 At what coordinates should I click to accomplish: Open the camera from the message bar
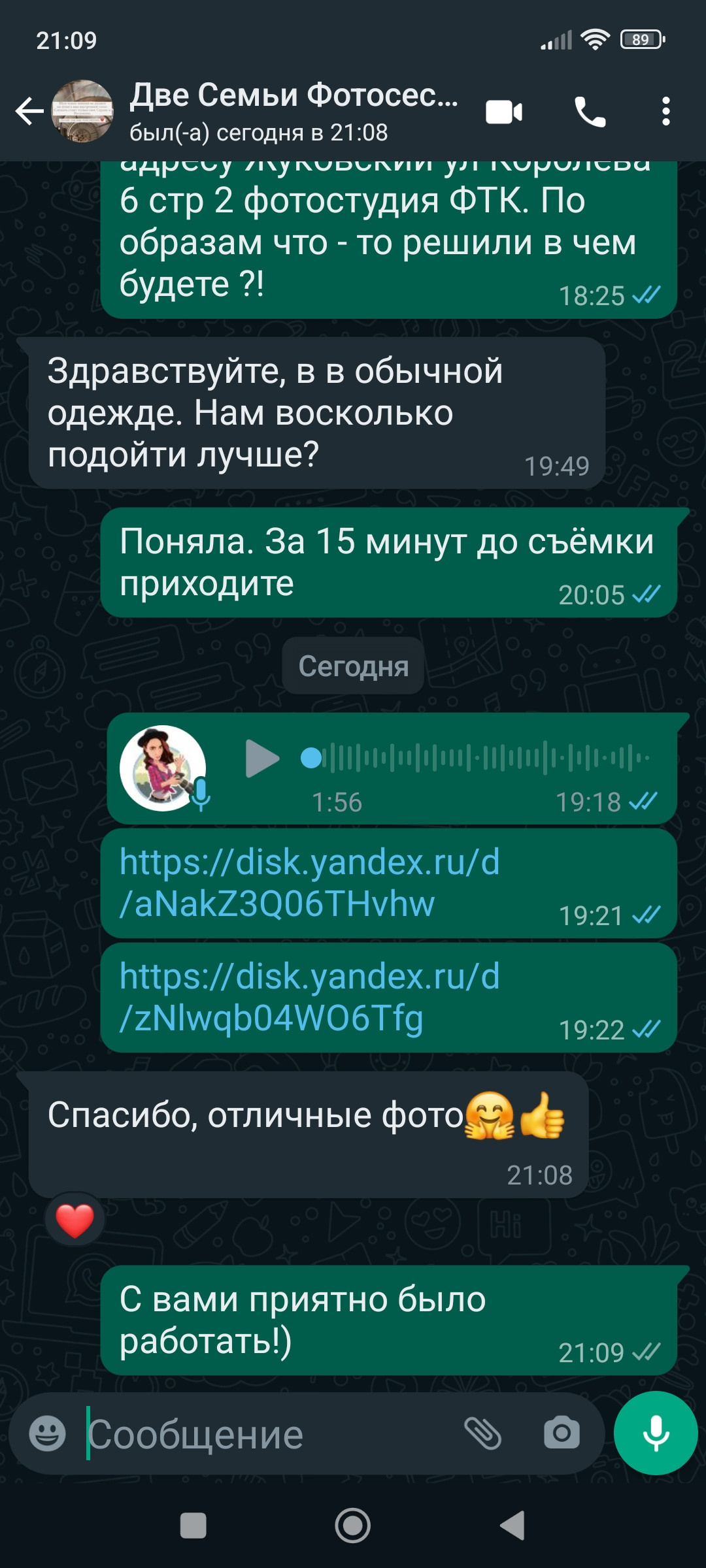[562, 1433]
